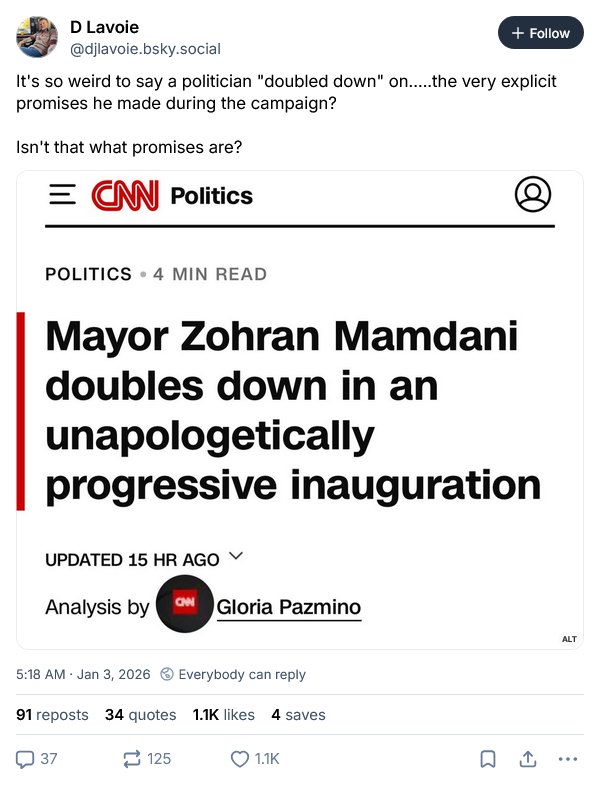Show the image ALT text
This screenshot has width=600, height=785.
coord(569,639)
